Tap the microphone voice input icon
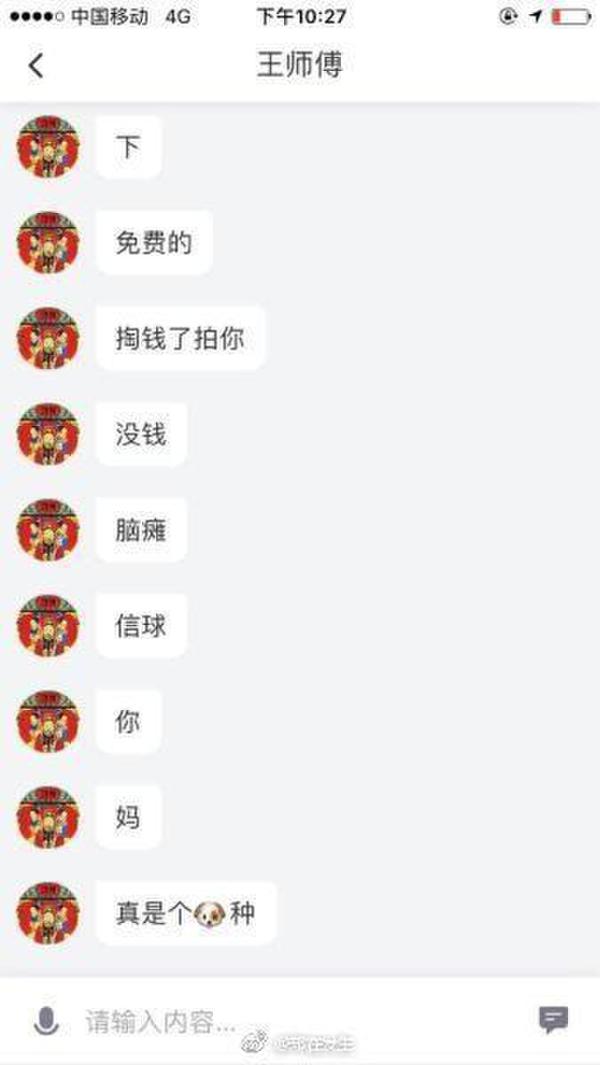Screen dimensions: 600x1065 point(46,1021)
